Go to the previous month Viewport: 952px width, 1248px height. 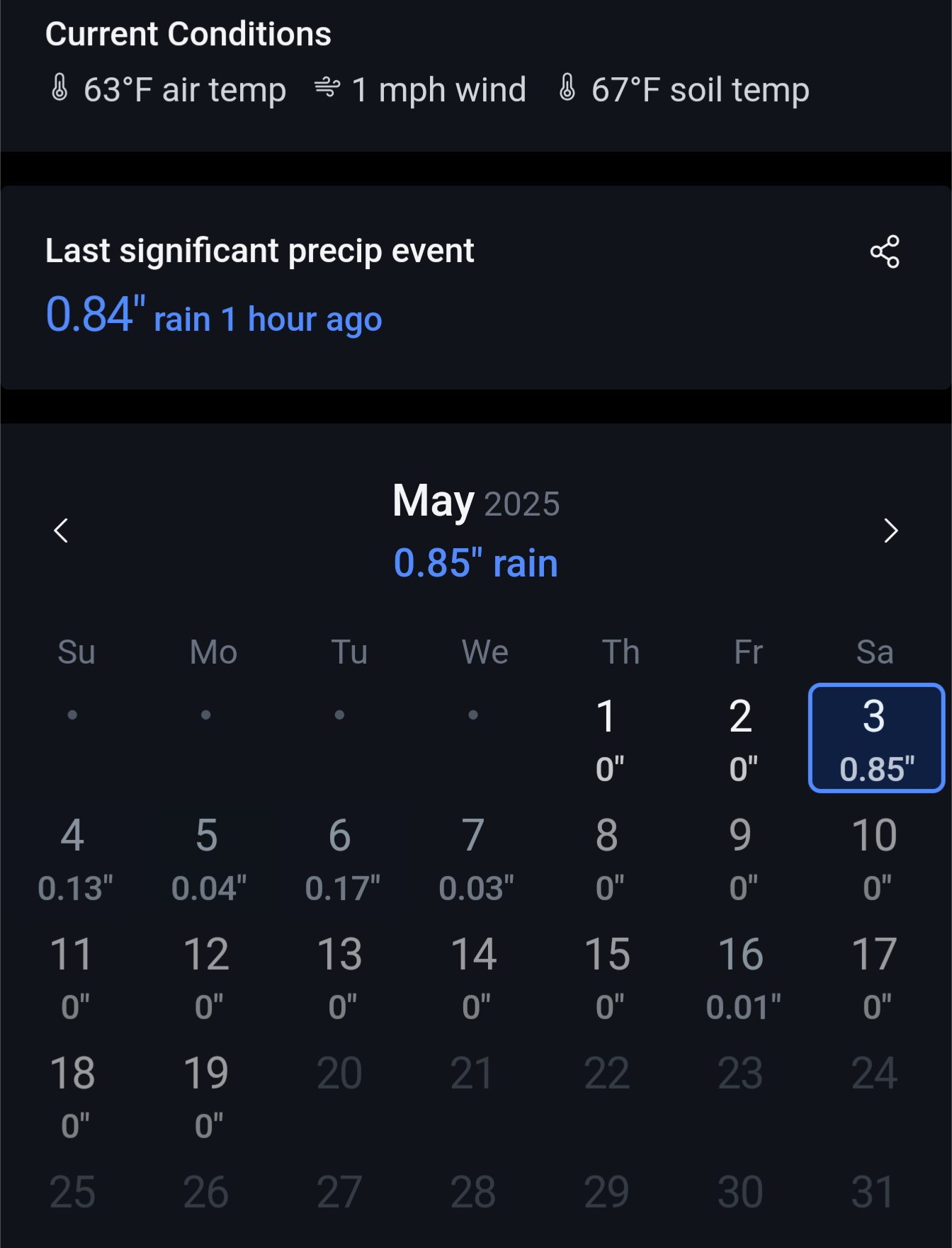point(62,531)
